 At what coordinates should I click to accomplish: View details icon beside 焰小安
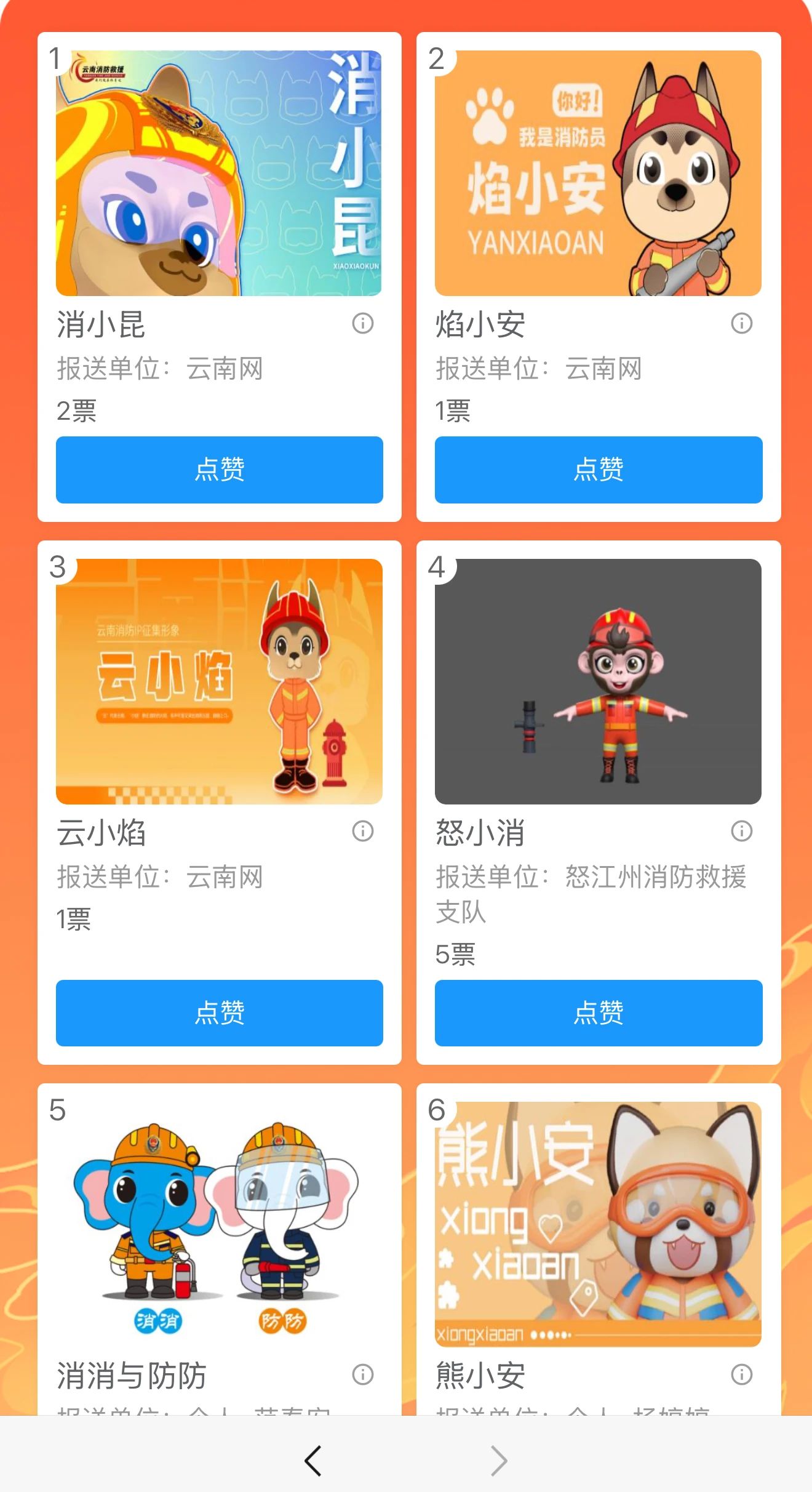pos(742,323)
